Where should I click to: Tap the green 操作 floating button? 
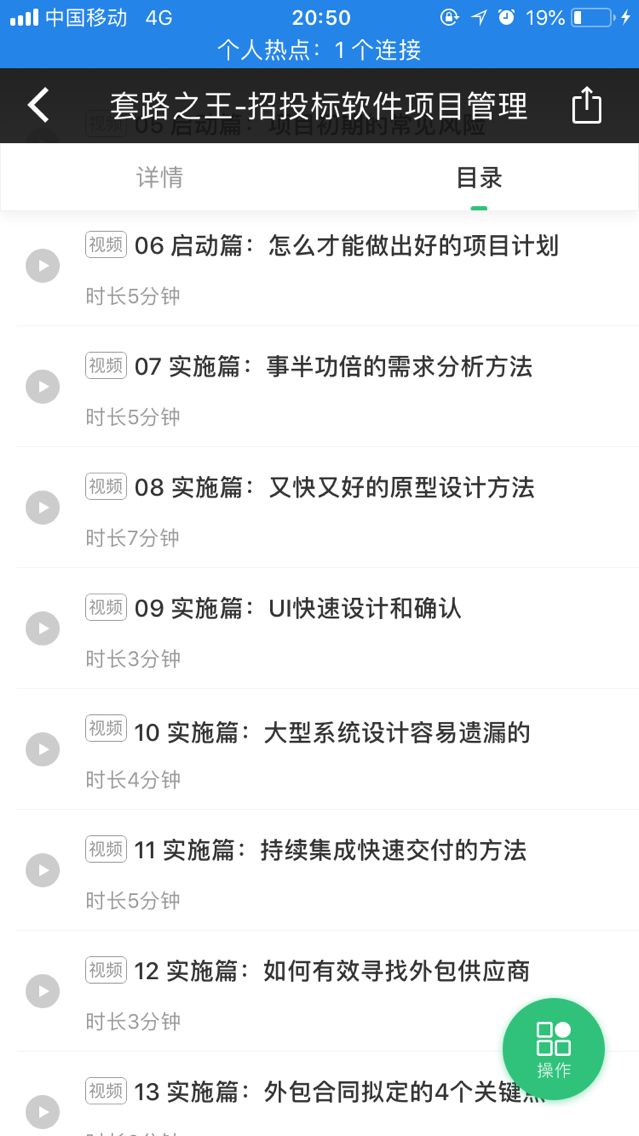pyautogui.click(x=554, y=1049)
